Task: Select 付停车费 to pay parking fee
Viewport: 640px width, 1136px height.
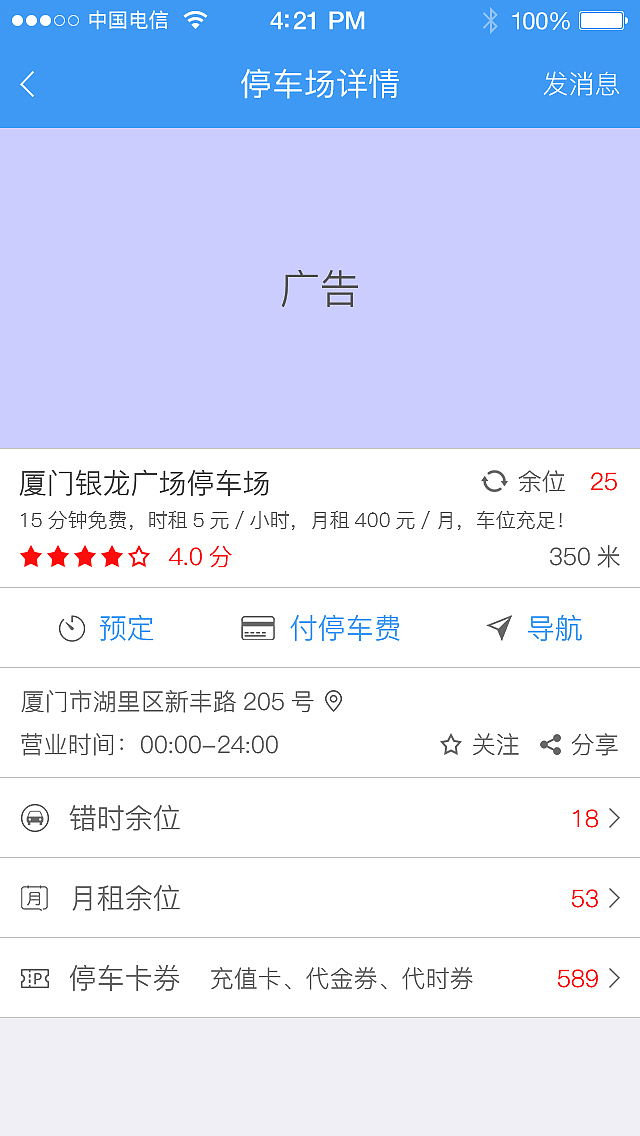Action: [321, 628]
